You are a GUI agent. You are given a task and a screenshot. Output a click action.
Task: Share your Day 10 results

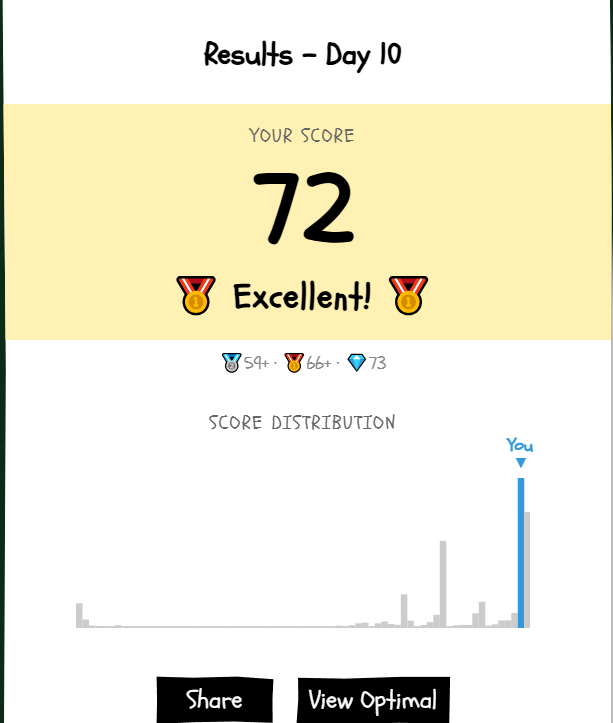pos(214,700)
